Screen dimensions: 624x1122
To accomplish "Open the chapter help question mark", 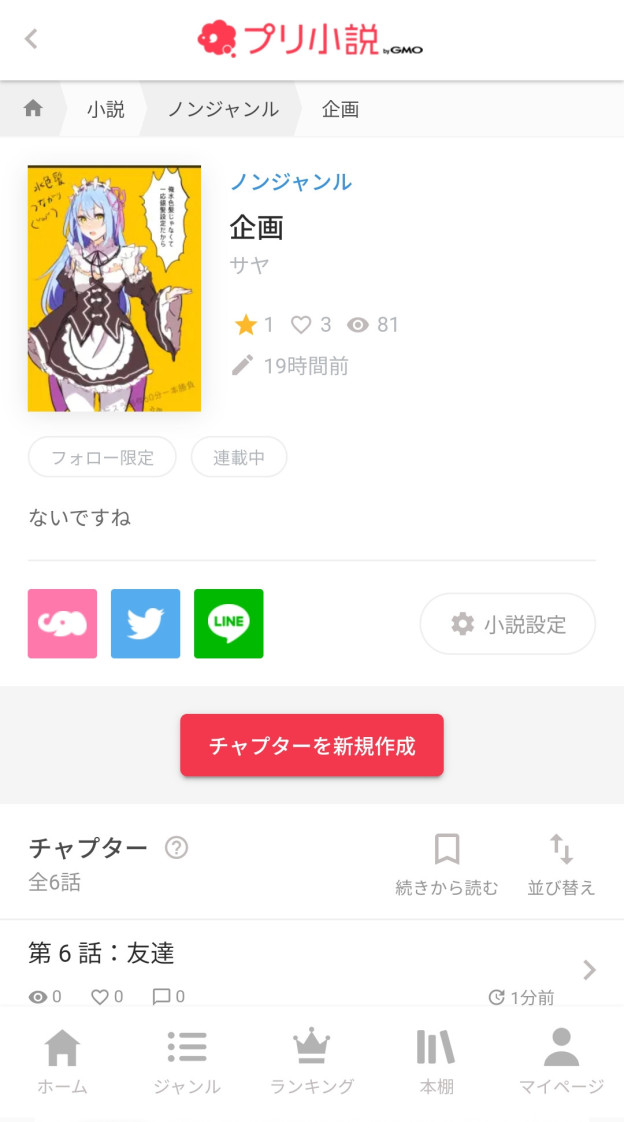I will [177, 848].
